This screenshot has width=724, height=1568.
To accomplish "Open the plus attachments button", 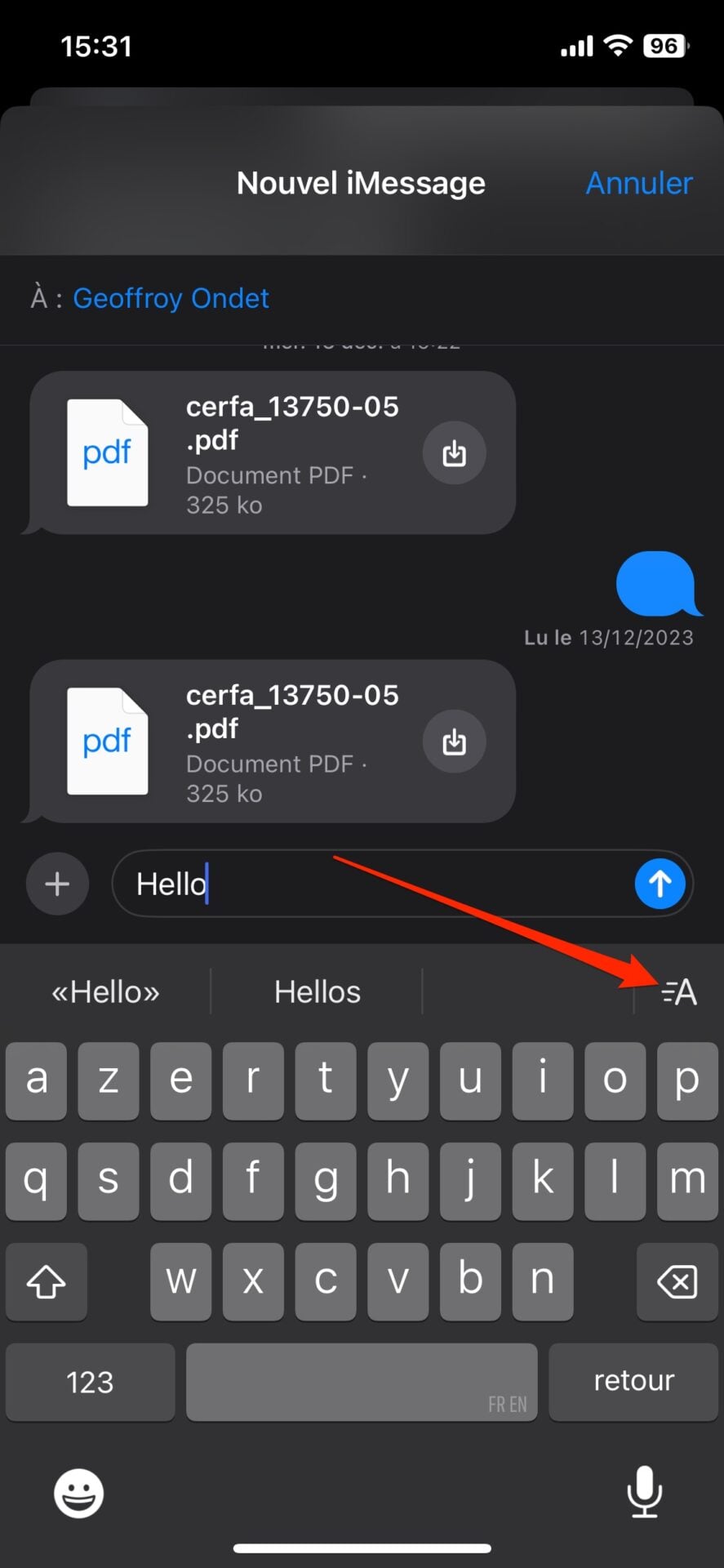I will (57, 884).
